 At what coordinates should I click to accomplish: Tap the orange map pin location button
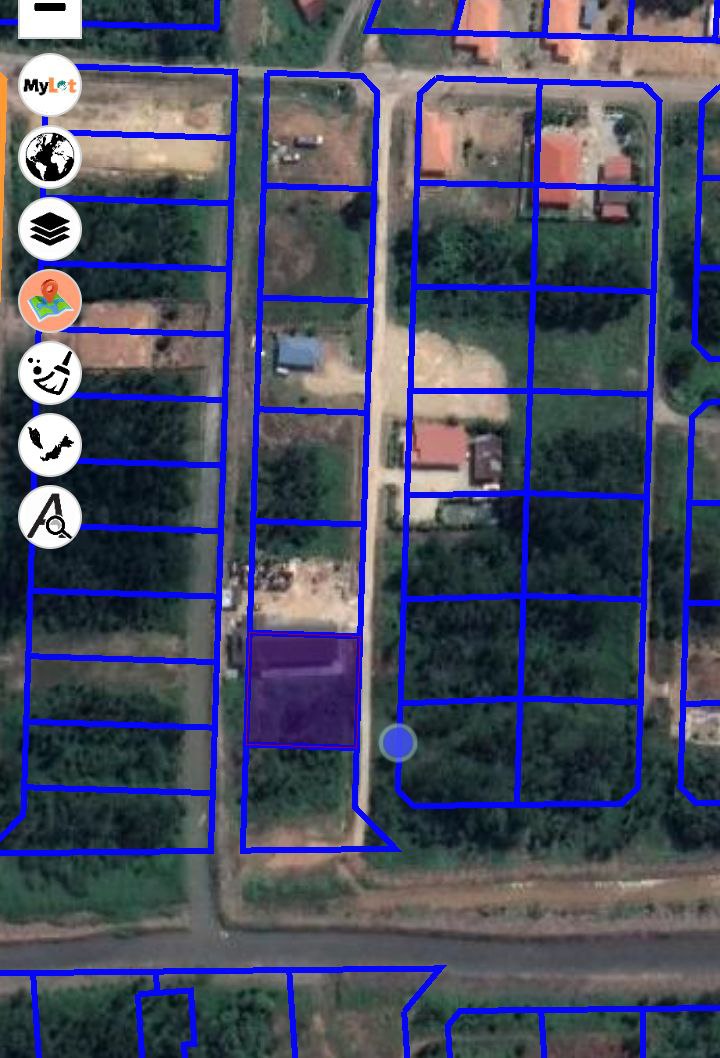50,301
